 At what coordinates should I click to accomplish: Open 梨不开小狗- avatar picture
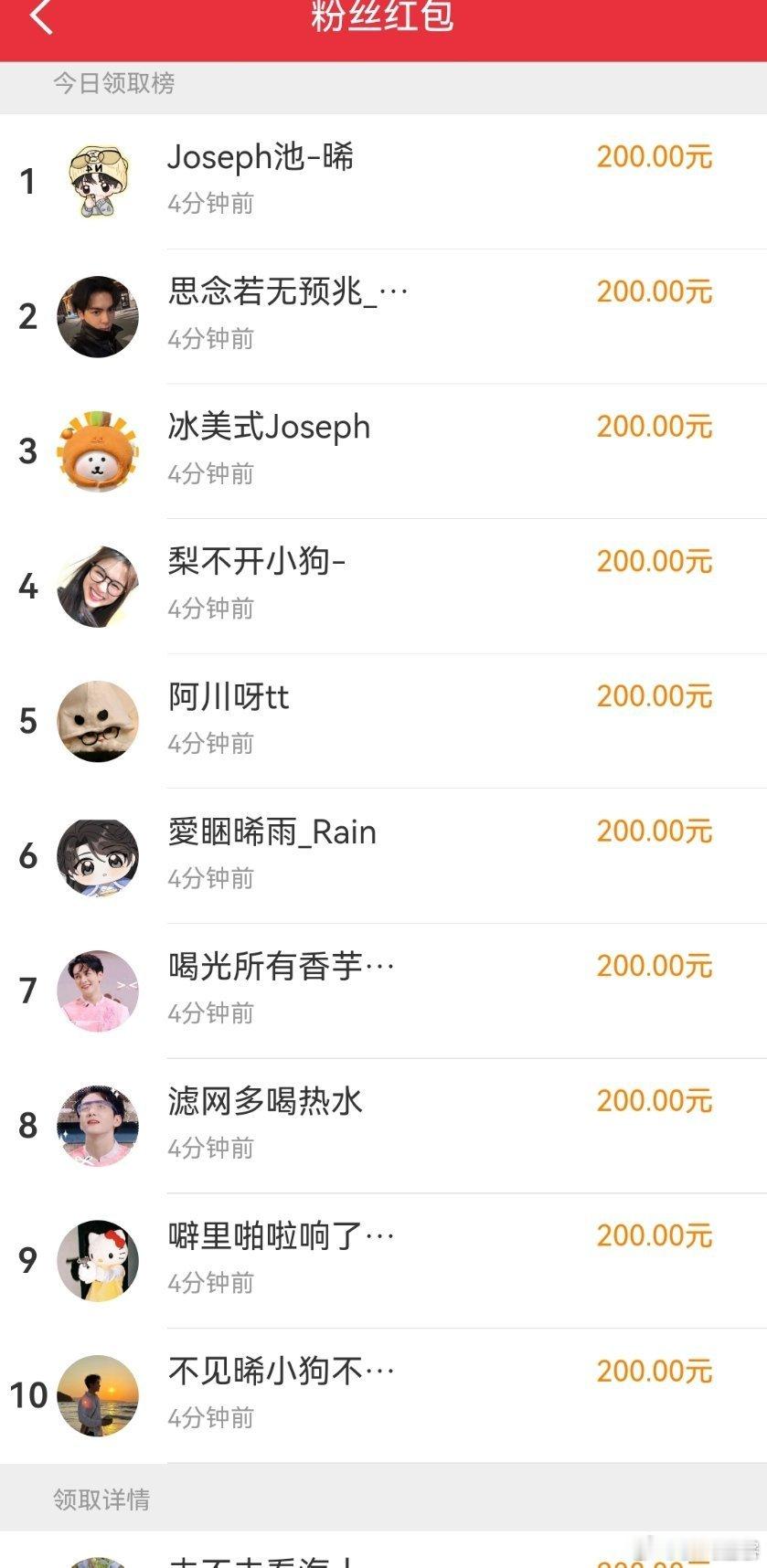(99, 585)
